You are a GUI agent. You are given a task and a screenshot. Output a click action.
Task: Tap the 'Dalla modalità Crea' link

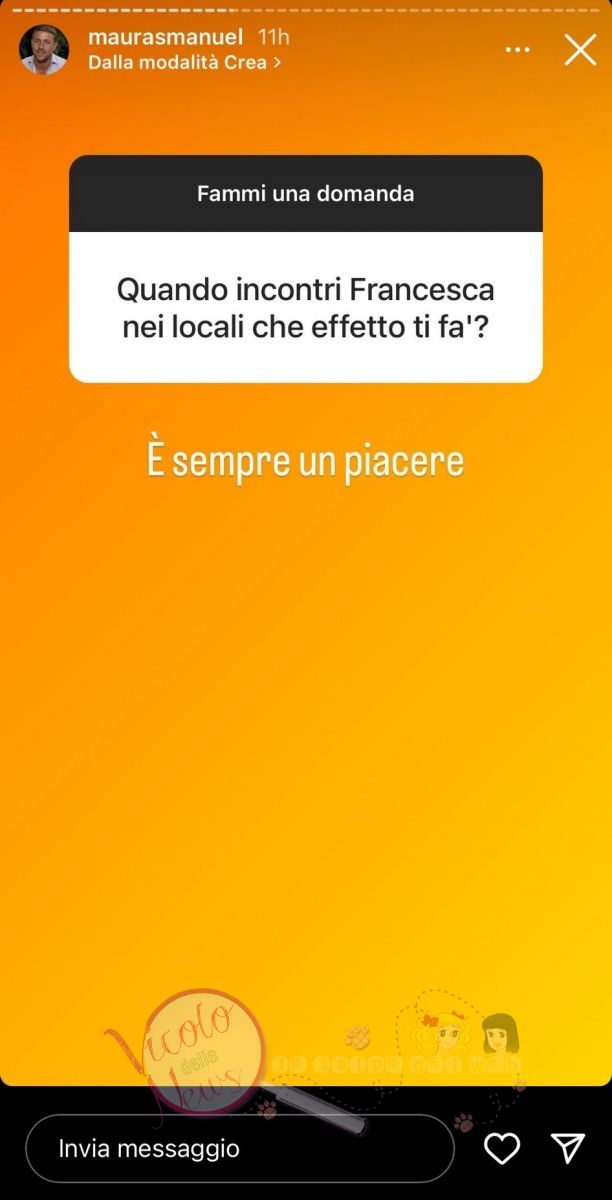pos(184,62)
